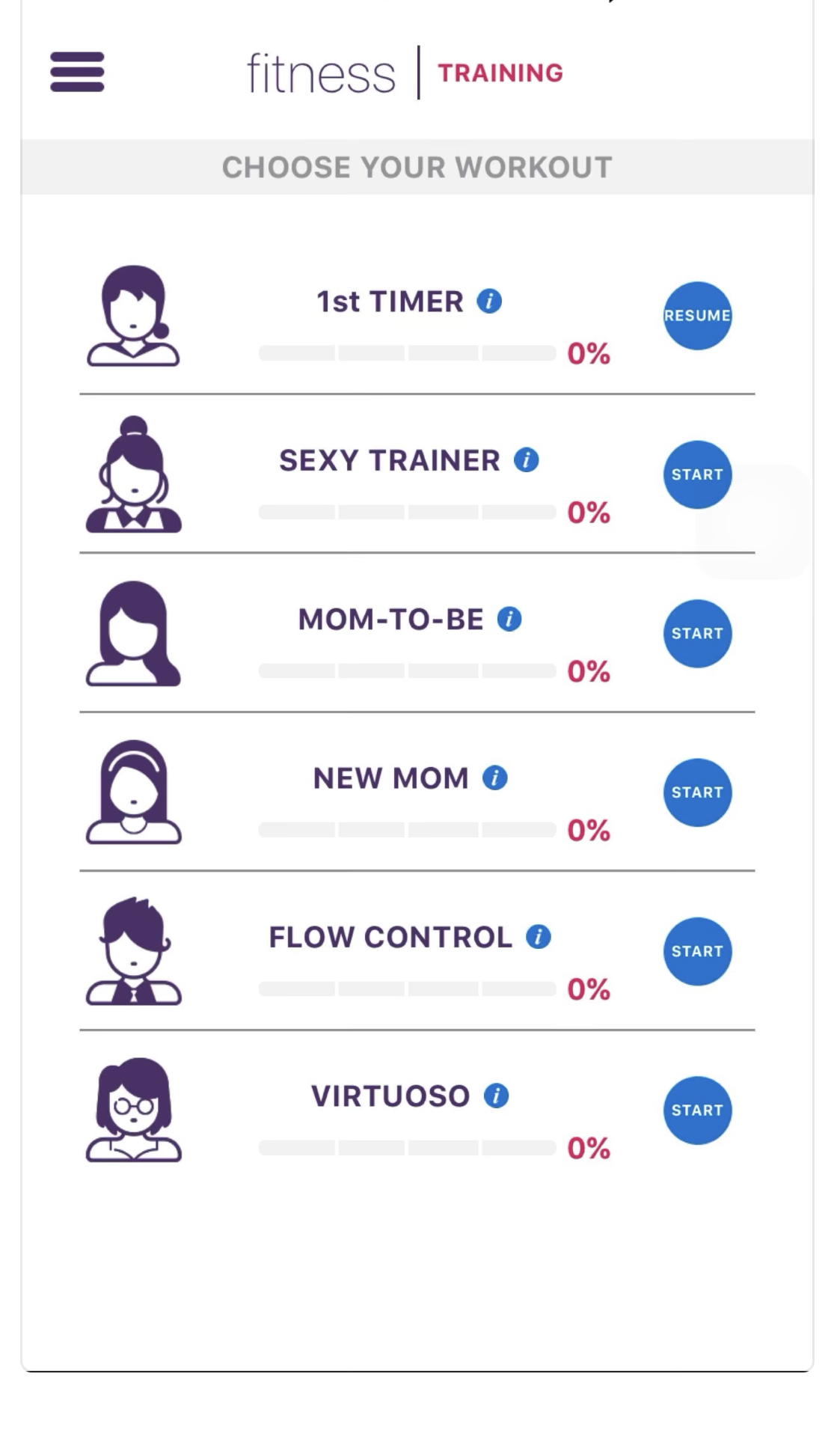
Task: Start the SEXY TRAINER workout
Action: click(697, 474)
